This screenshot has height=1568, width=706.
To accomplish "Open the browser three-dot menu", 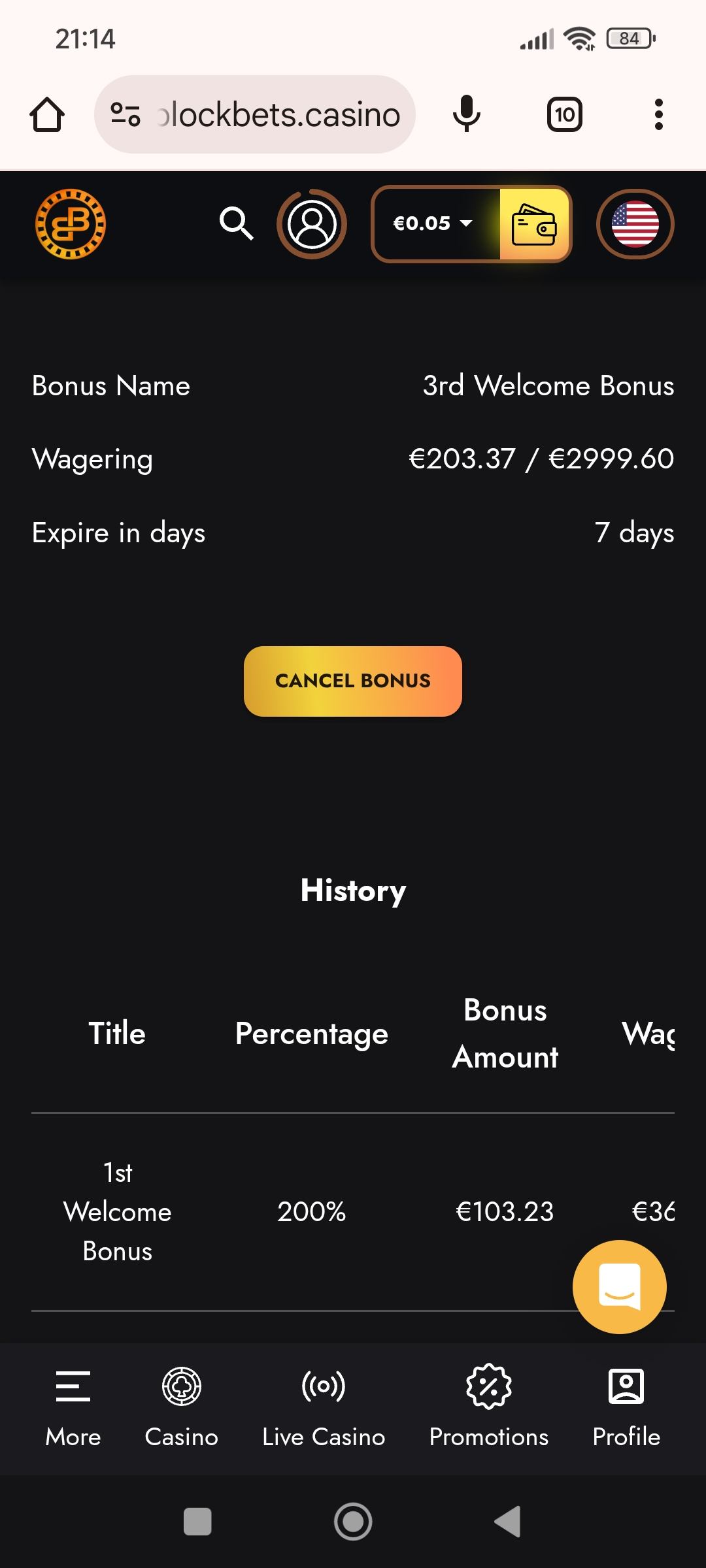I will 659,115.
